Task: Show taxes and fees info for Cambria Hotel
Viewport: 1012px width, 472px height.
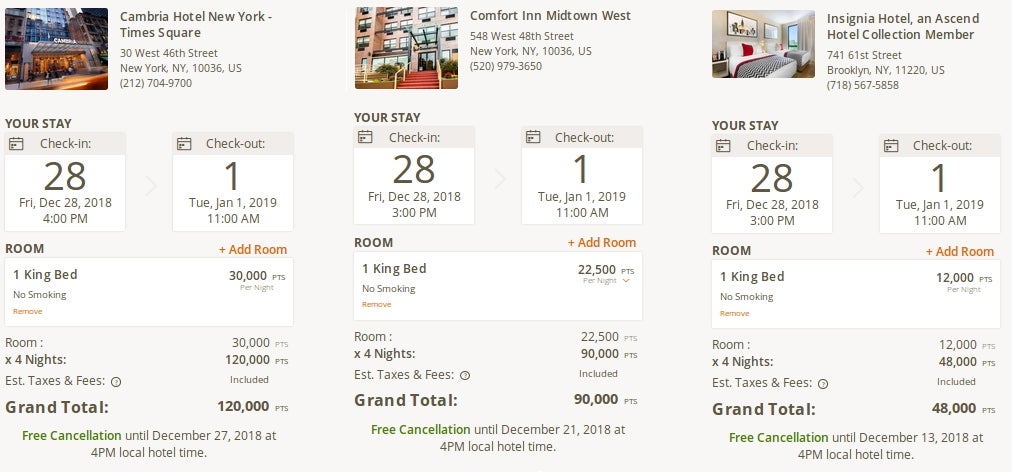Action: (116, 381)
